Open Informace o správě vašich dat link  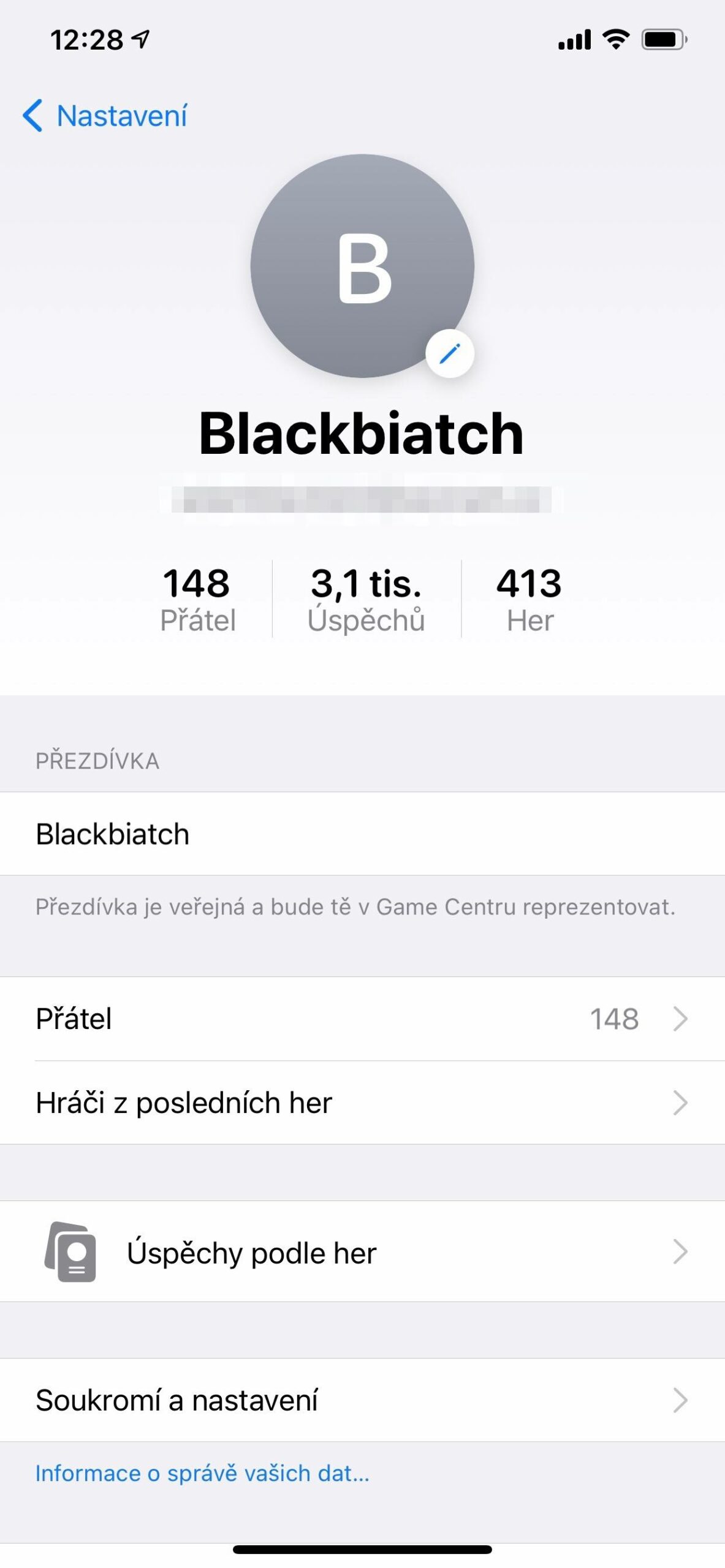click(202, 1473)
